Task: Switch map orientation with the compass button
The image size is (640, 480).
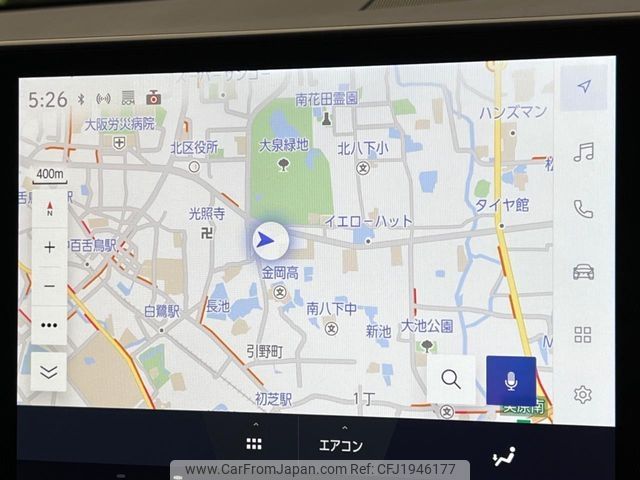Action: click(50, 210)
